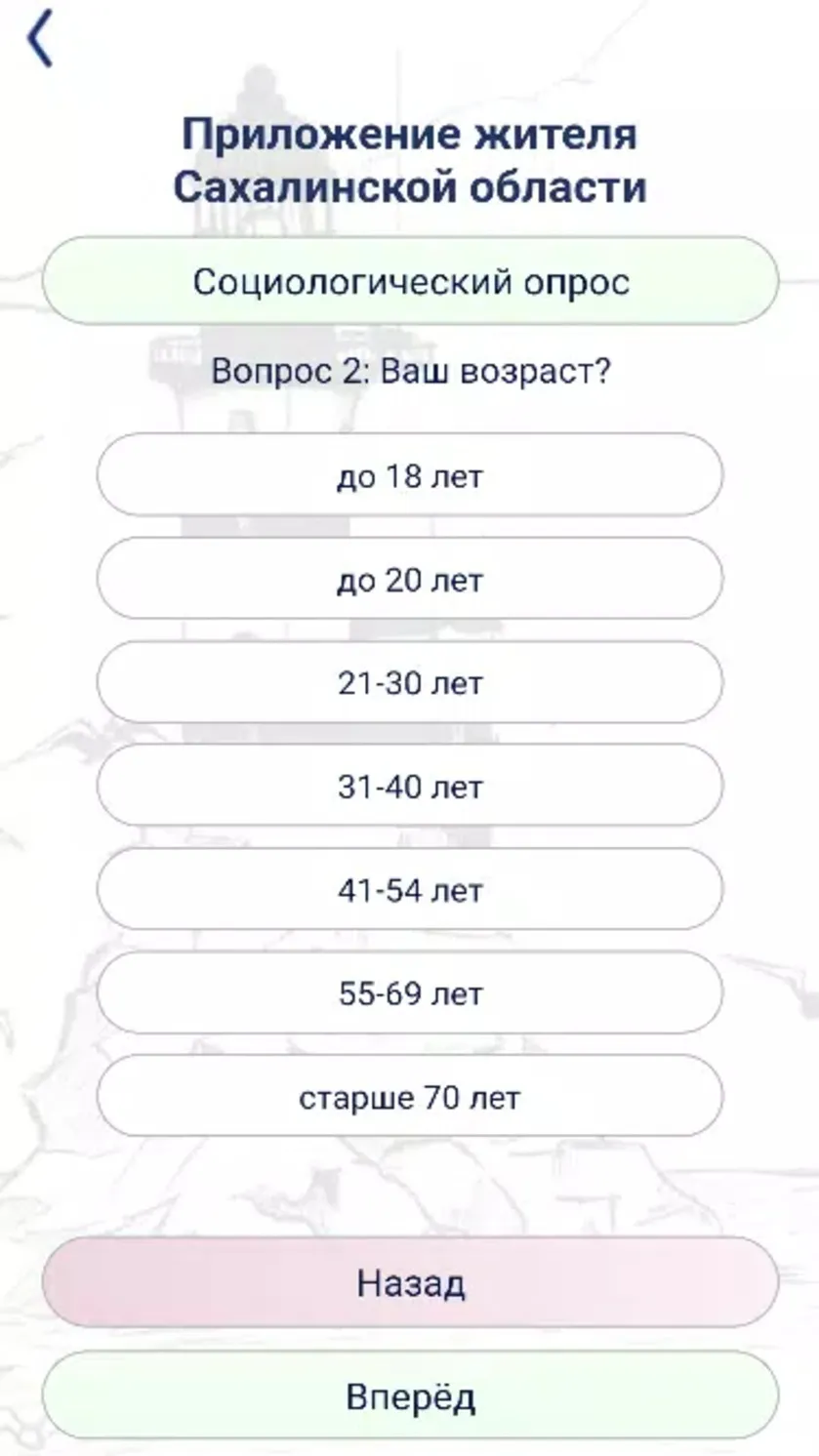Pick the "55-69 лет" answer
The image size is (819, 1456).
coord(410,992)
